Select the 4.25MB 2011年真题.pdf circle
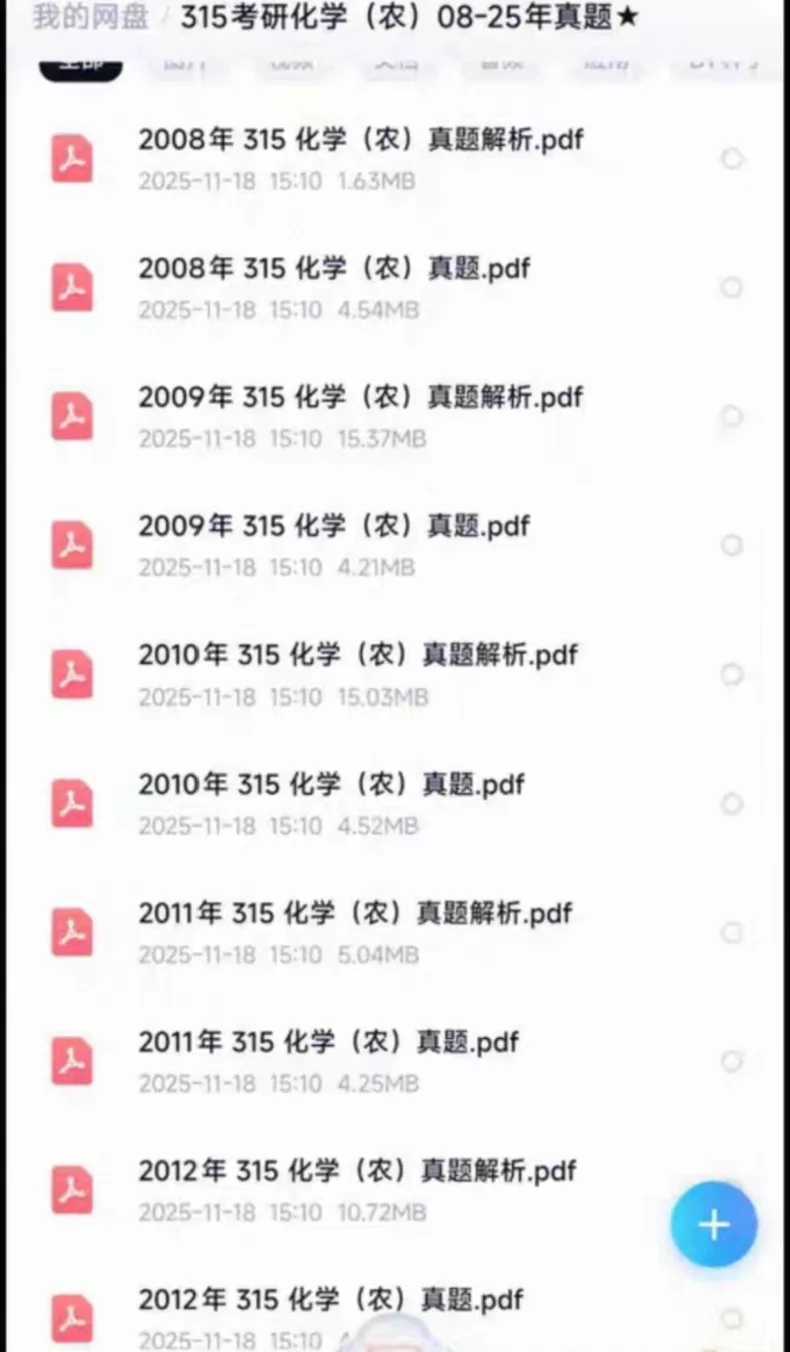790x1352 pixels. click(732, 1061)
